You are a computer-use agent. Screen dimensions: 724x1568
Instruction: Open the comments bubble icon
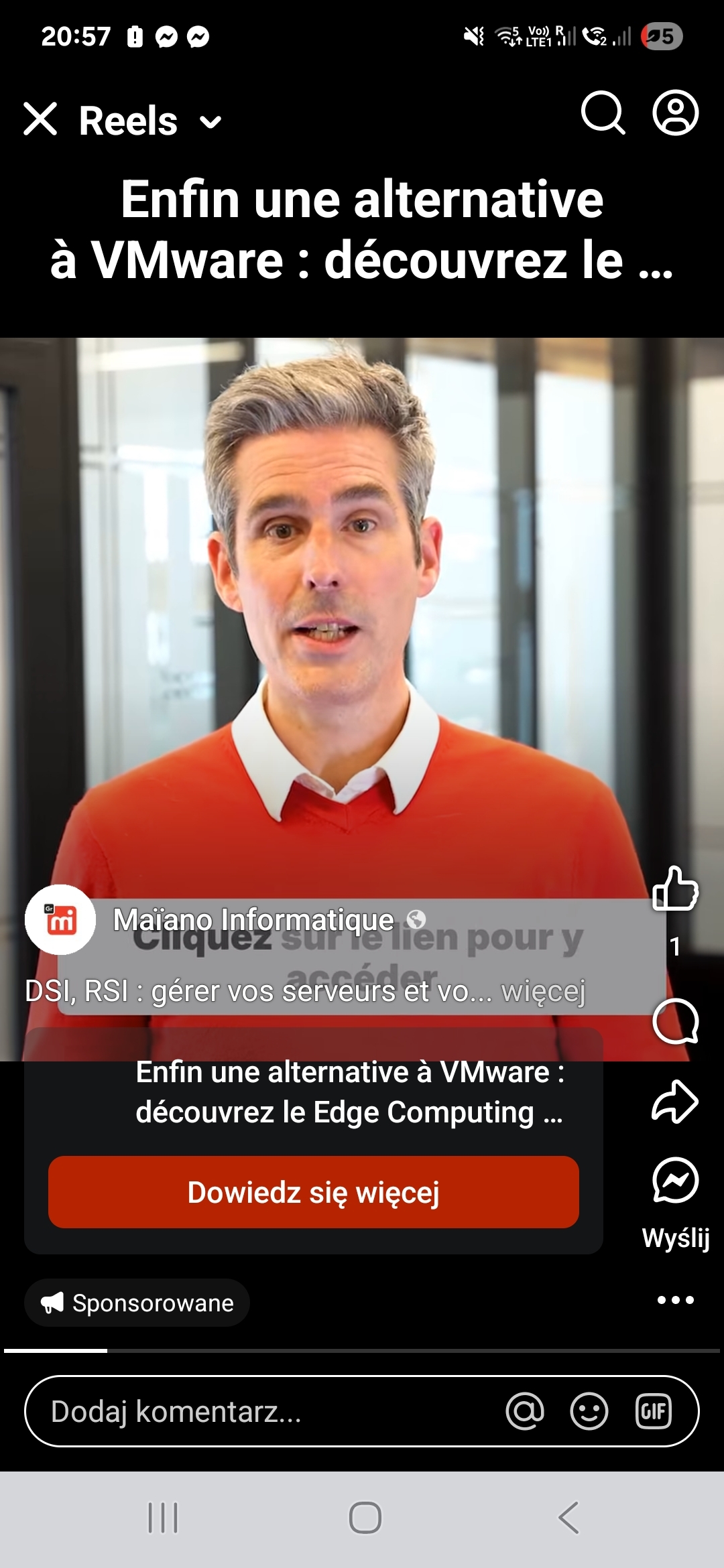(675, 1021)
